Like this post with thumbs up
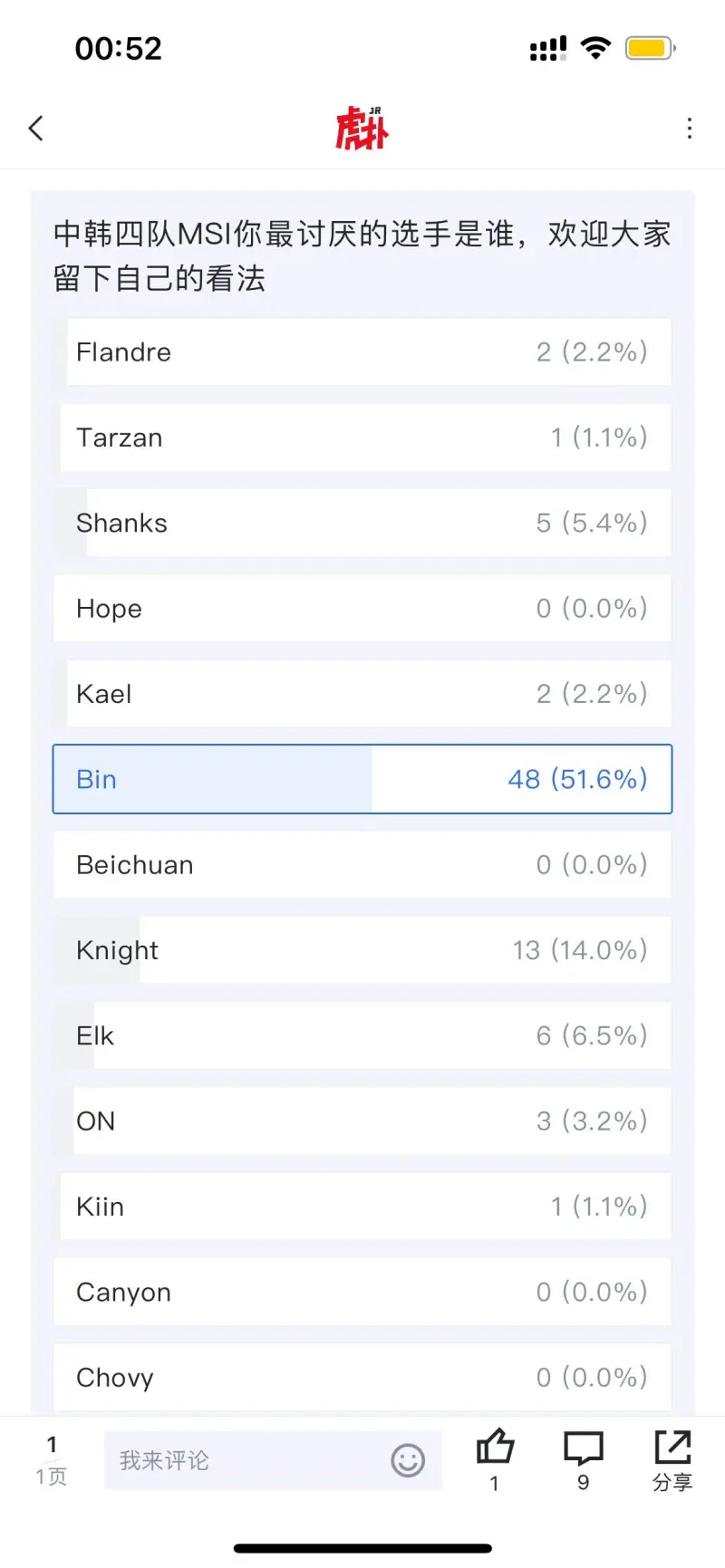The width and height of the screenshot is (725, 1568). coord(495,1458)
